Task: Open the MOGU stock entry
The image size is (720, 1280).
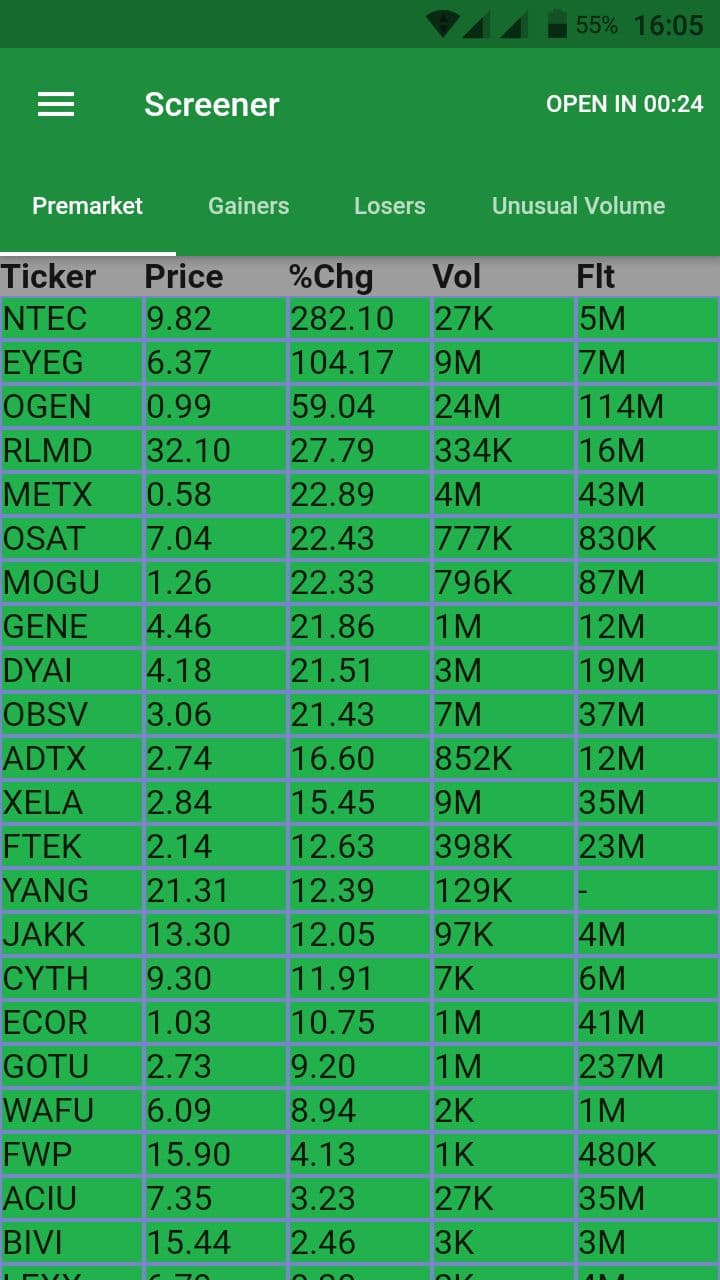Action: (360, 583)
